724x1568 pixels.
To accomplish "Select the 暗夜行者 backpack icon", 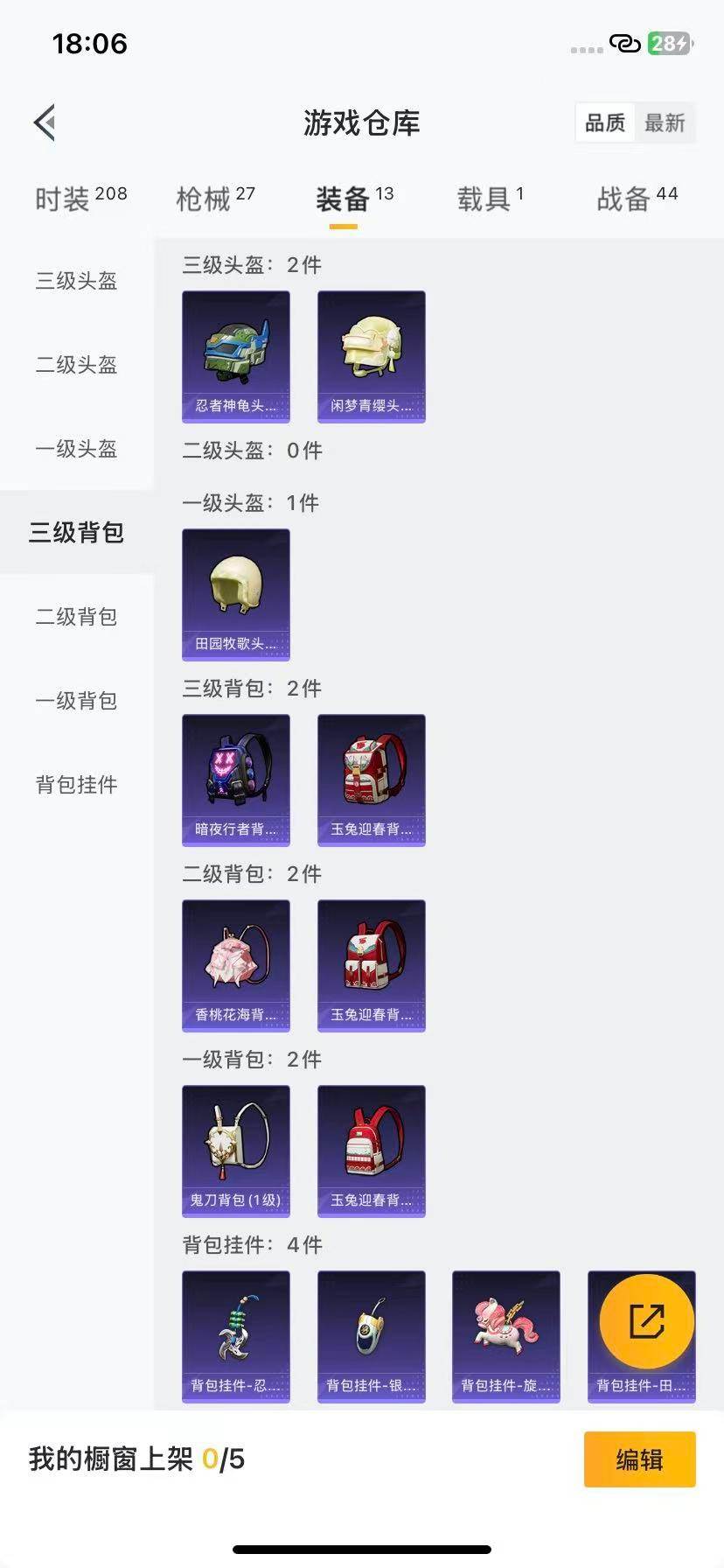I will 235,780.
